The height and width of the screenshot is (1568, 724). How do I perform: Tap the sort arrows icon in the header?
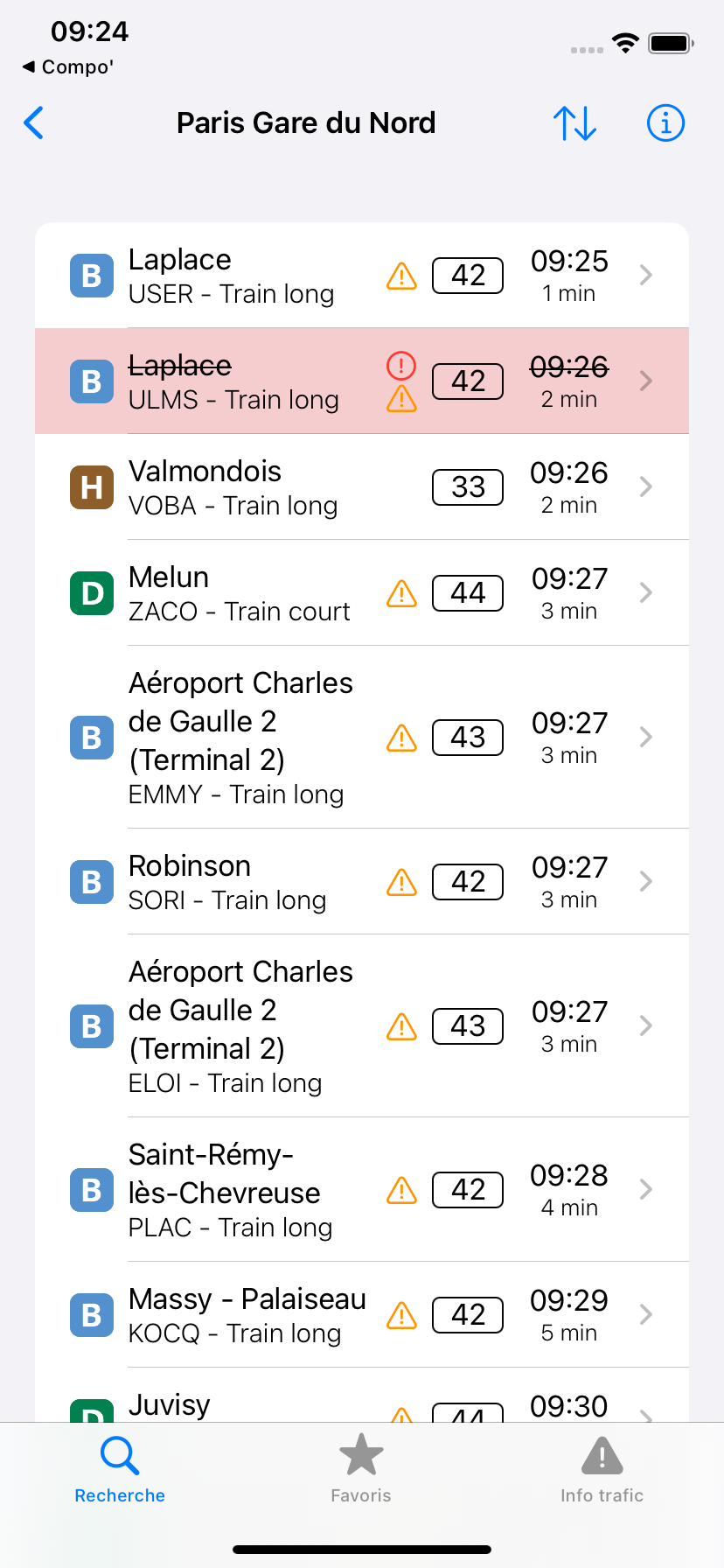pos(574,123)
